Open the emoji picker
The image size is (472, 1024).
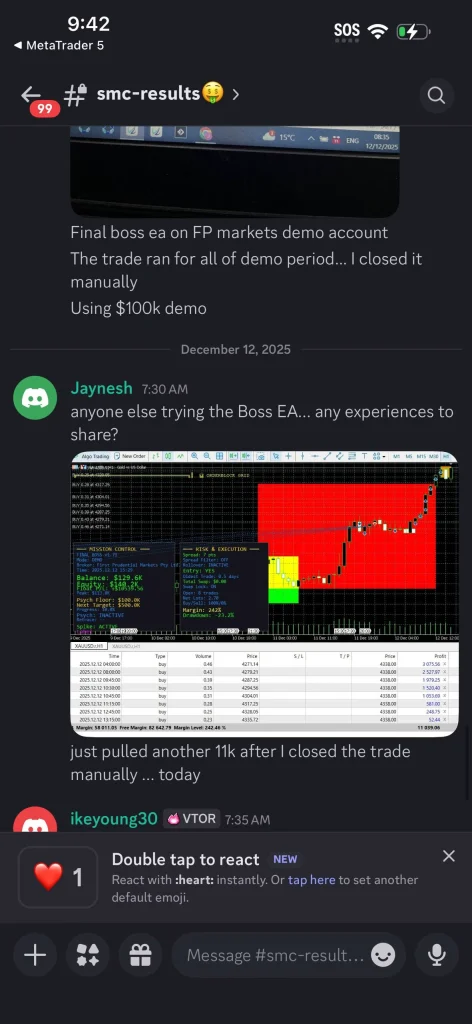pos(383,955)
